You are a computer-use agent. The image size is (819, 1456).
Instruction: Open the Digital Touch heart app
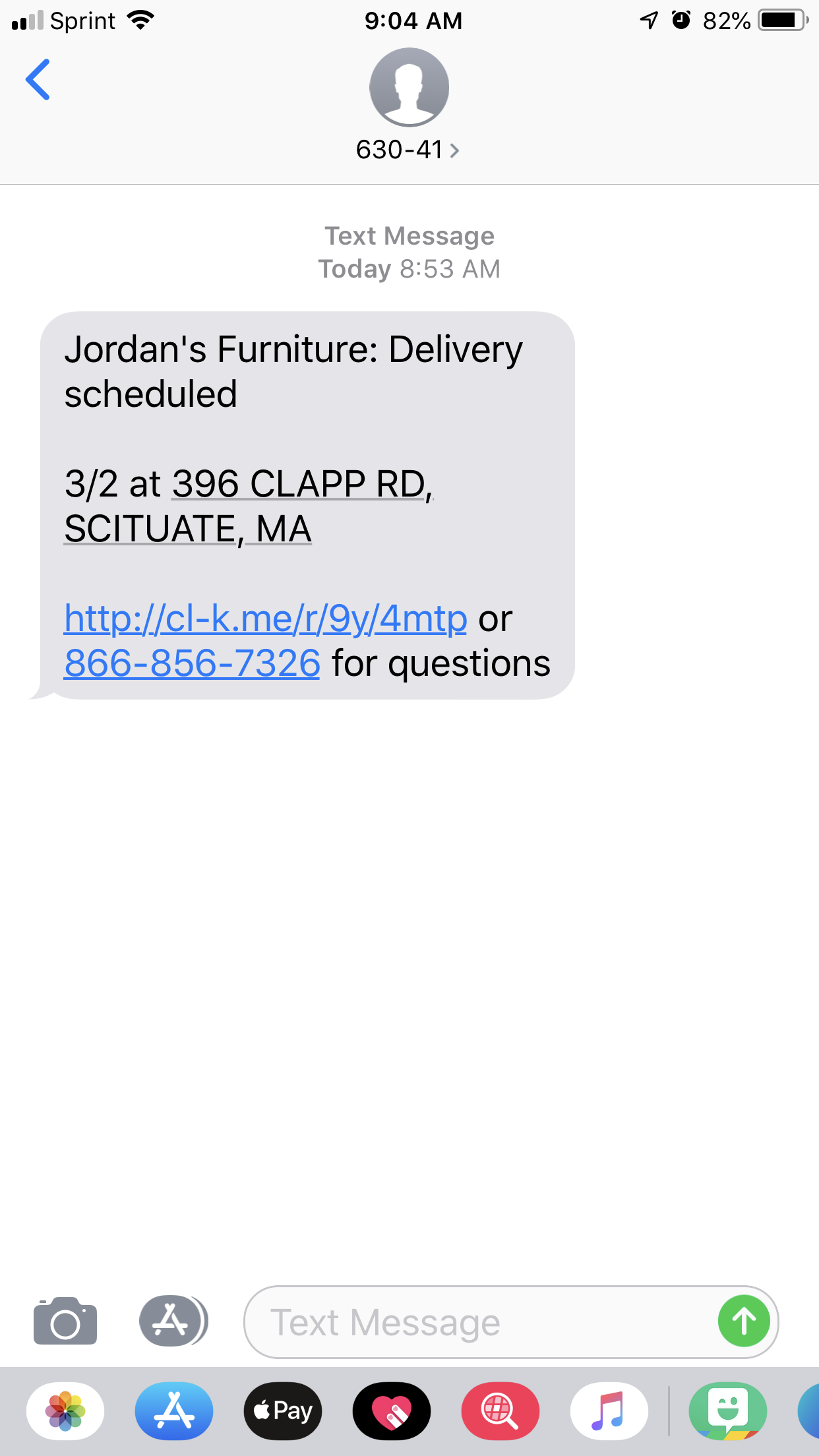(392, 1411)
